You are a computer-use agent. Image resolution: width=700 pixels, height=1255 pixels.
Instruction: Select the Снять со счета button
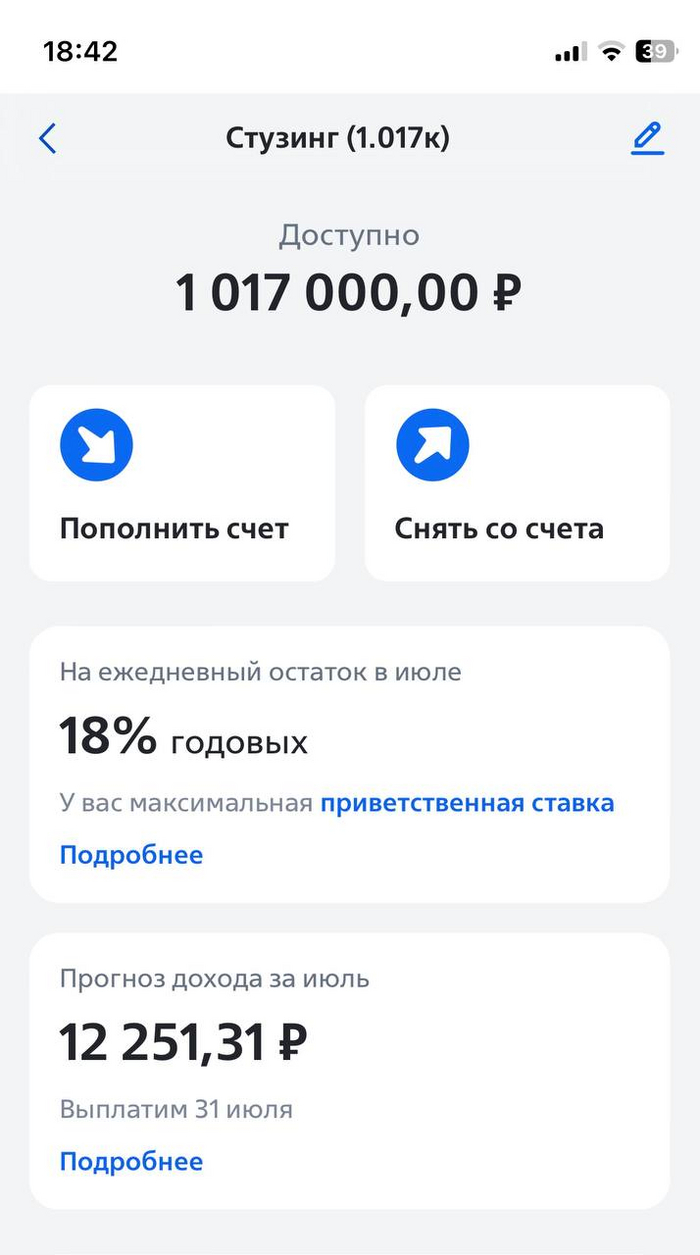click(x=517, y=483)
